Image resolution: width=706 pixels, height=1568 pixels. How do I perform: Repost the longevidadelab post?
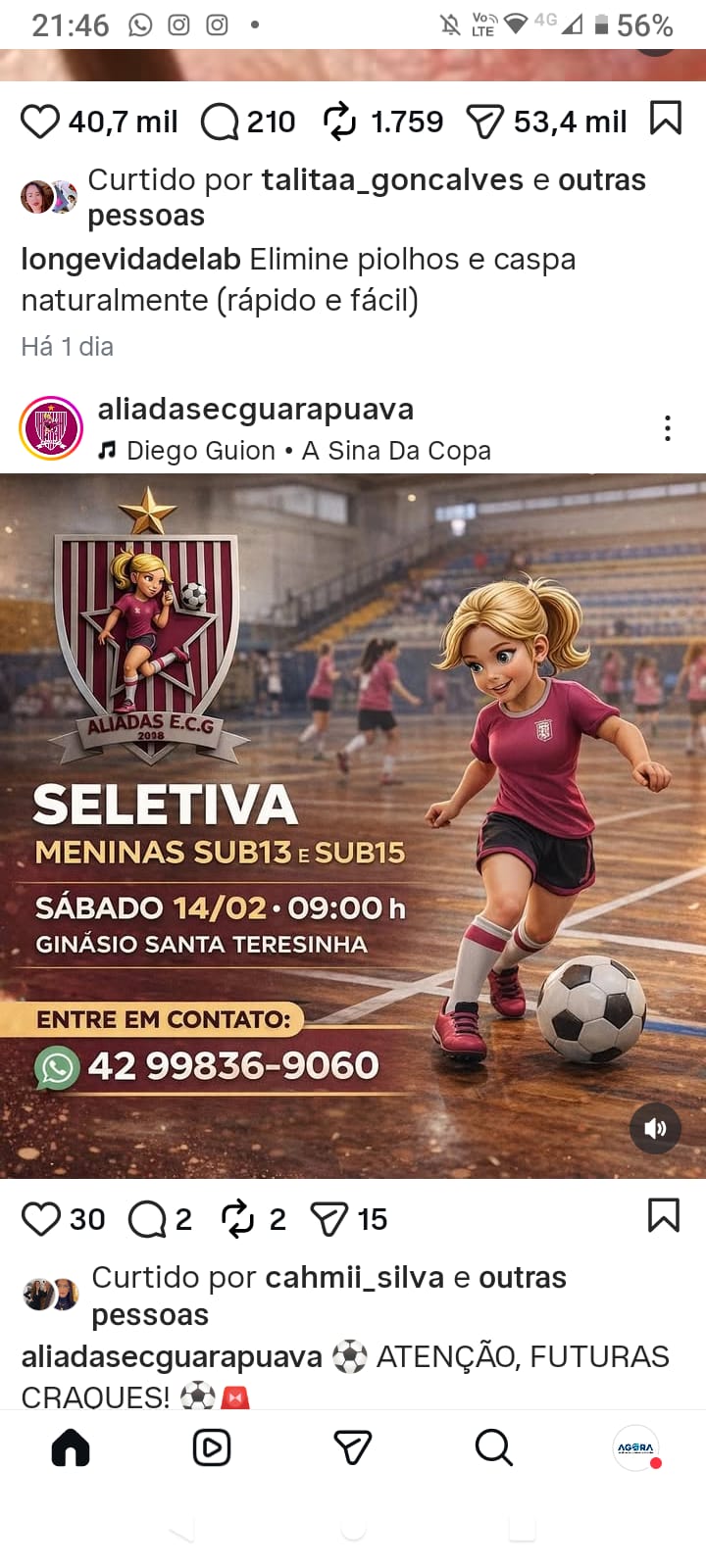339,122
